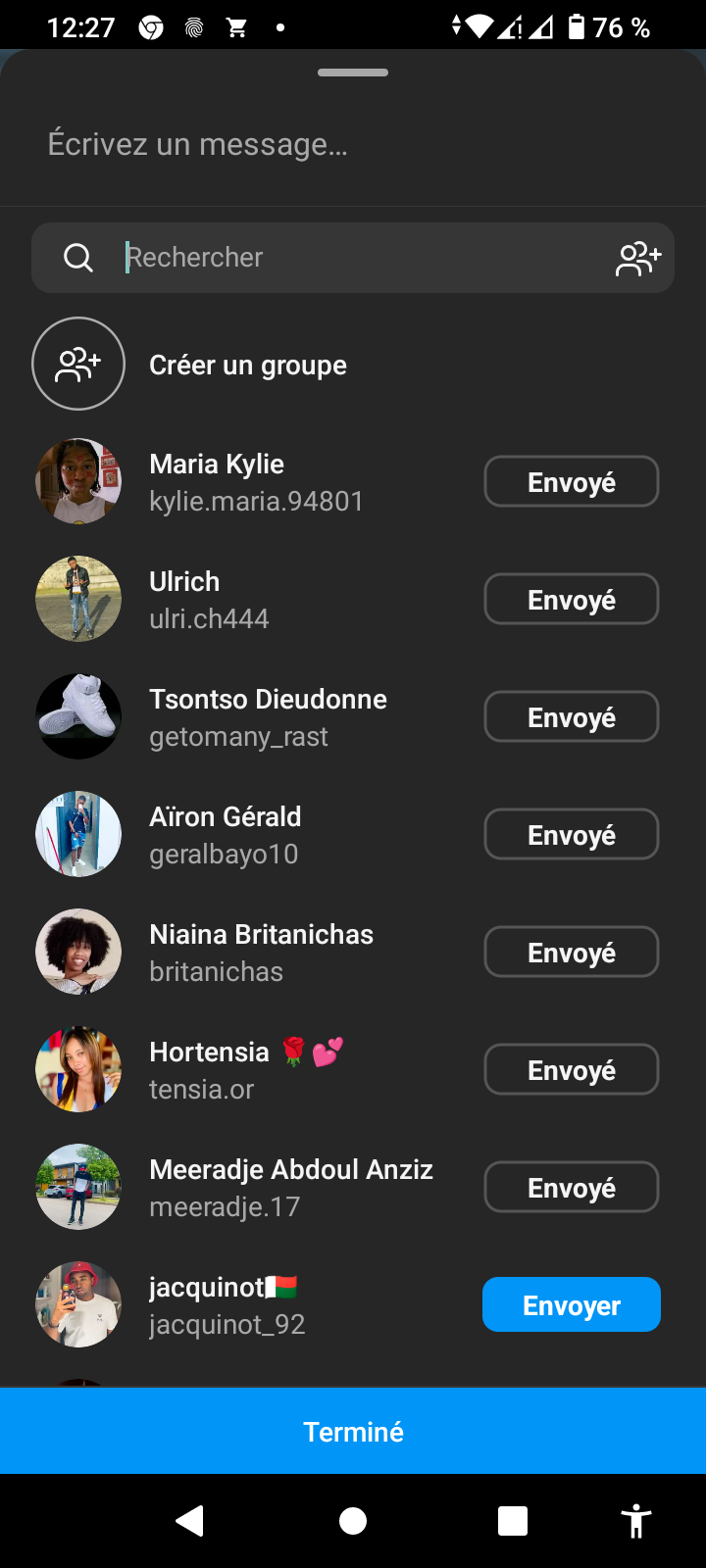706x1568 pixels.
Task: Tap Envoyé beside Tsontso Dieudonne
Action: click(x=571, y=717)
